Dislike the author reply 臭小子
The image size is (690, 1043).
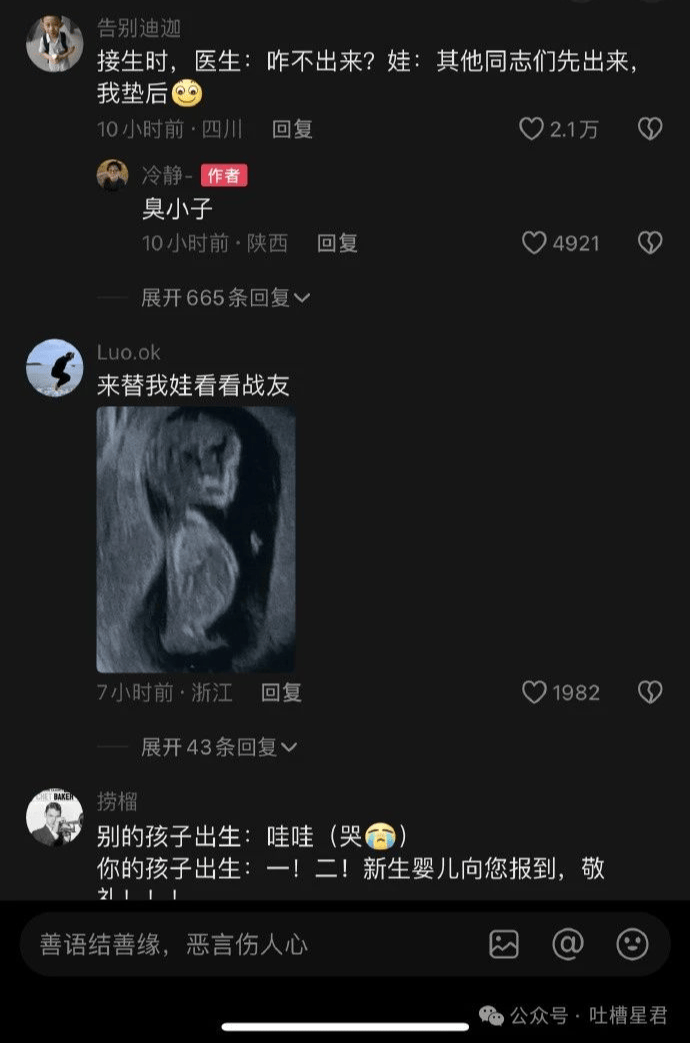coord(650,243)
